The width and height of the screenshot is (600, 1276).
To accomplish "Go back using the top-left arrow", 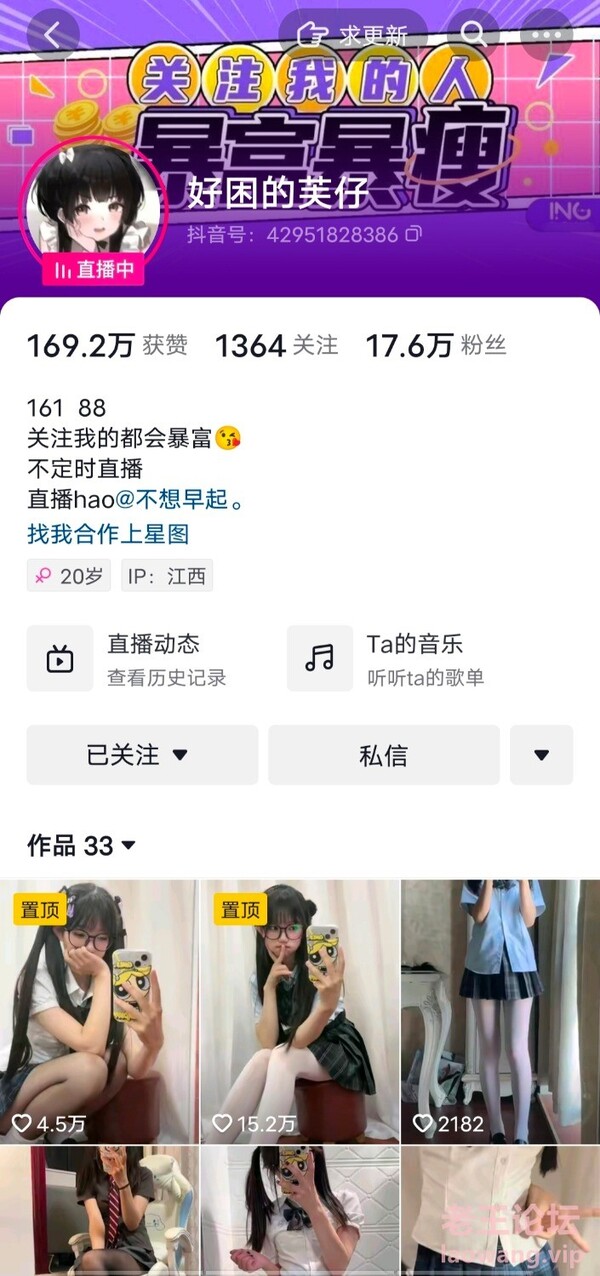I will (x=52, y=34).
